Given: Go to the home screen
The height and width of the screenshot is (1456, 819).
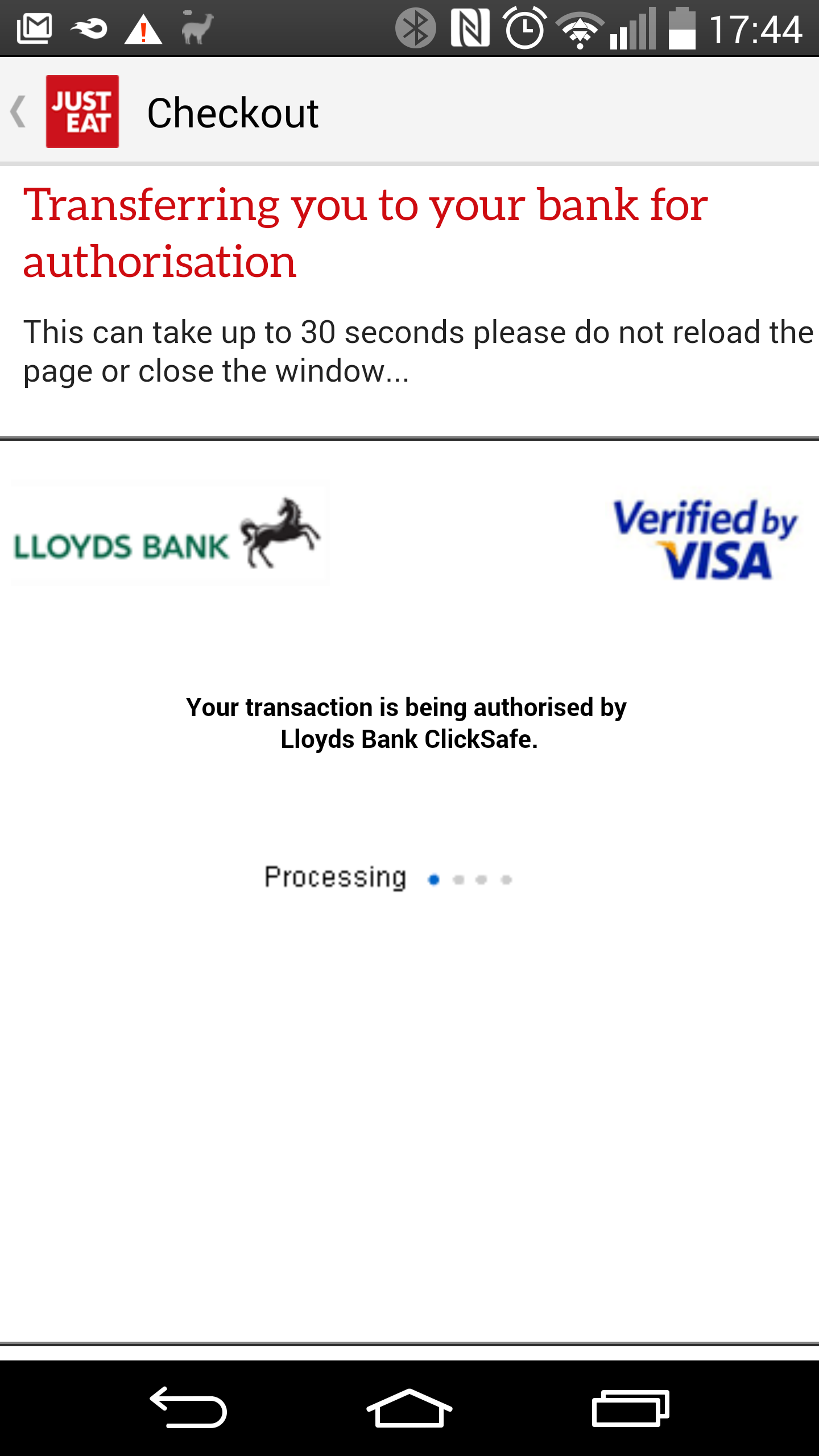Looking at the screenshot, I should pyautogui.click(x=409, y=1408).
